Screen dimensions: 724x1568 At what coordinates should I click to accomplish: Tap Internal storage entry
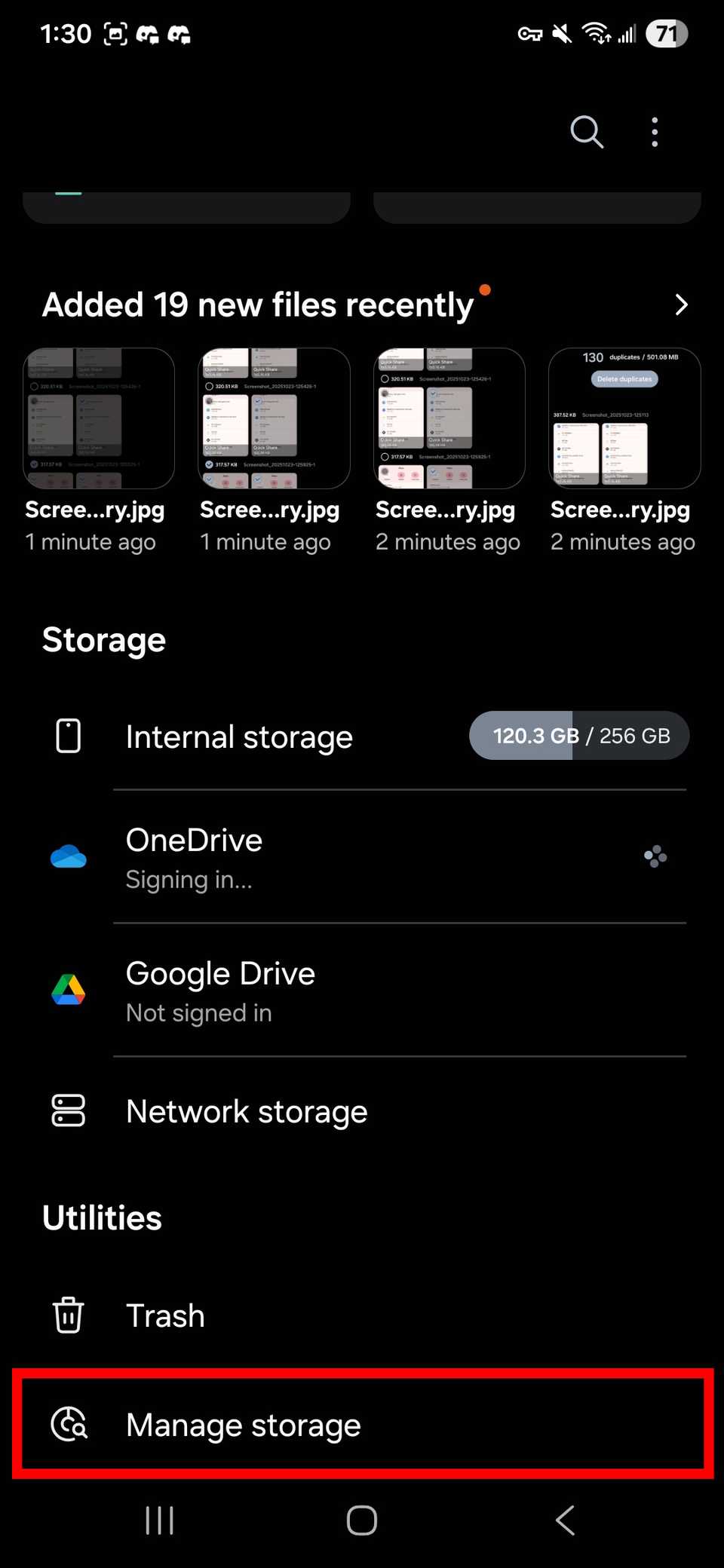239,736
